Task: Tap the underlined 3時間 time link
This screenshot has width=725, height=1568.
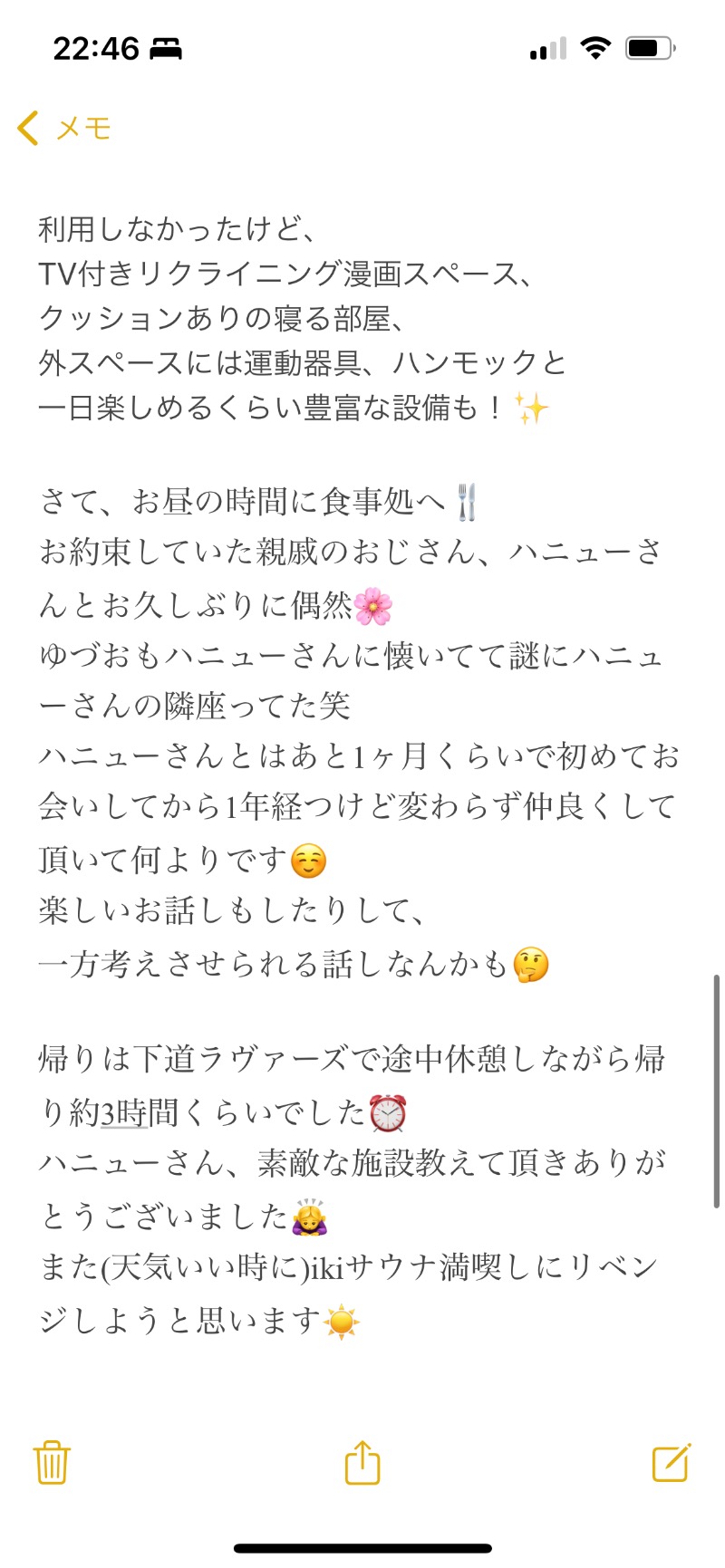Action: pos(124,1112)
